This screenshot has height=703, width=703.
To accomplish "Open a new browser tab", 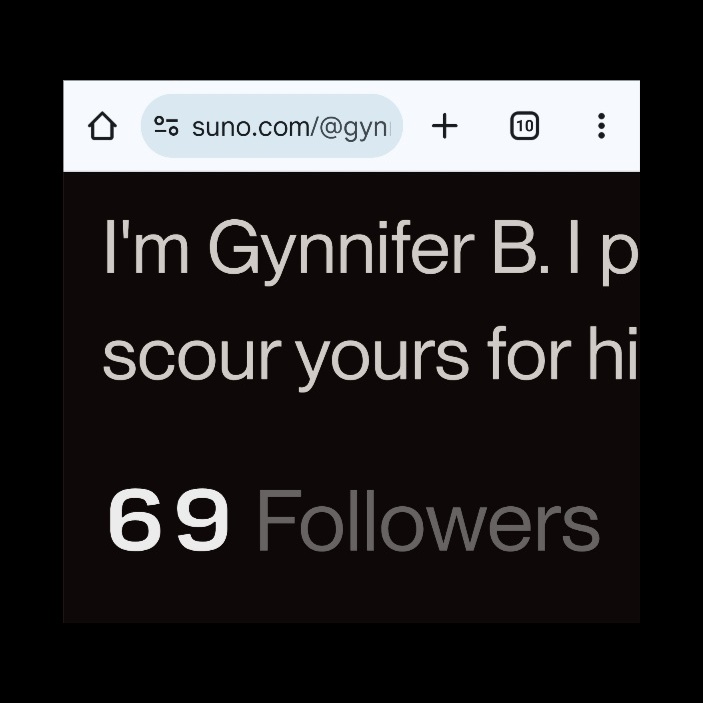I will pos(444,126).
